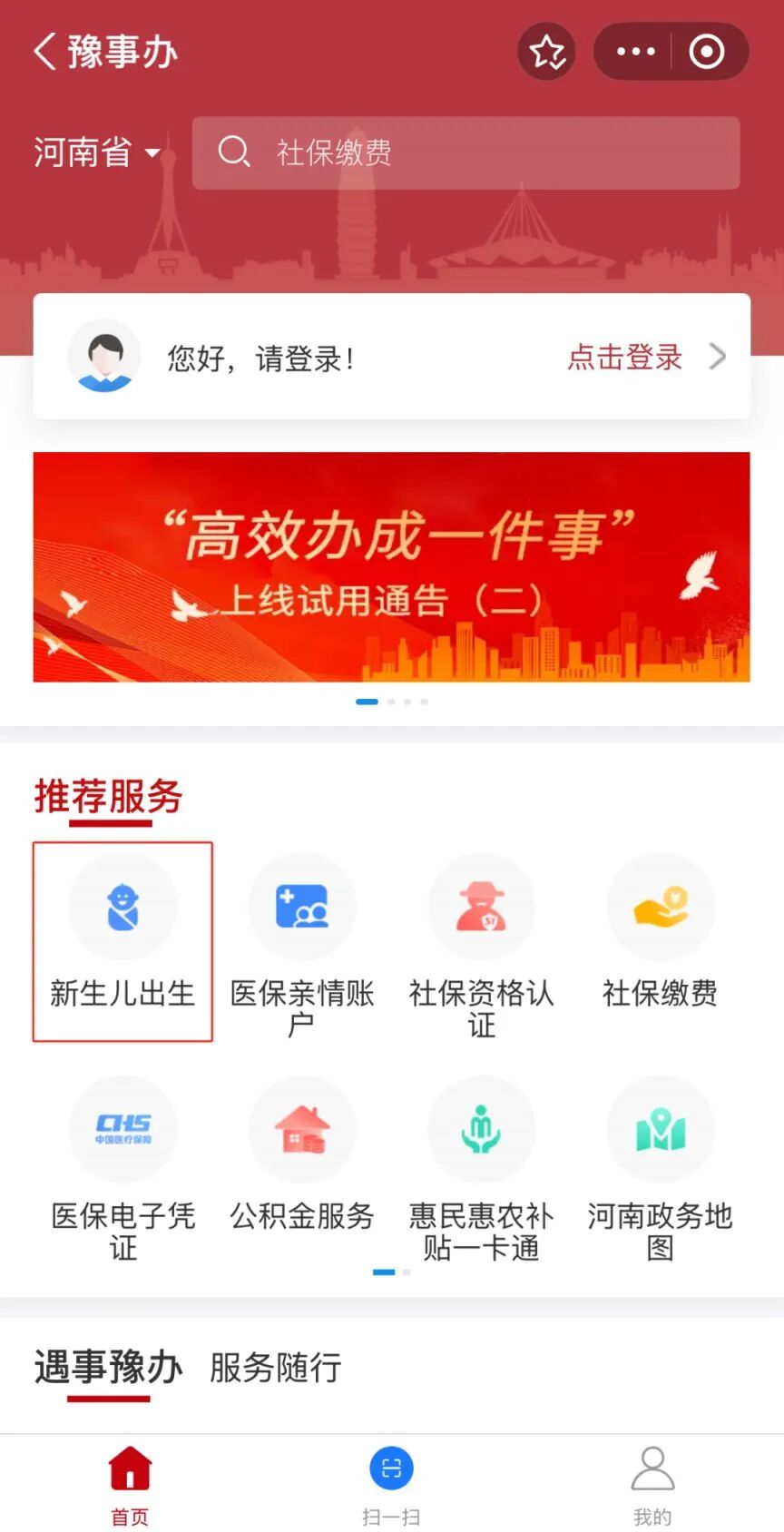Open 新生儿出生 service
The width and height of the screenshot is (784, 1532).
pos(122,941)
